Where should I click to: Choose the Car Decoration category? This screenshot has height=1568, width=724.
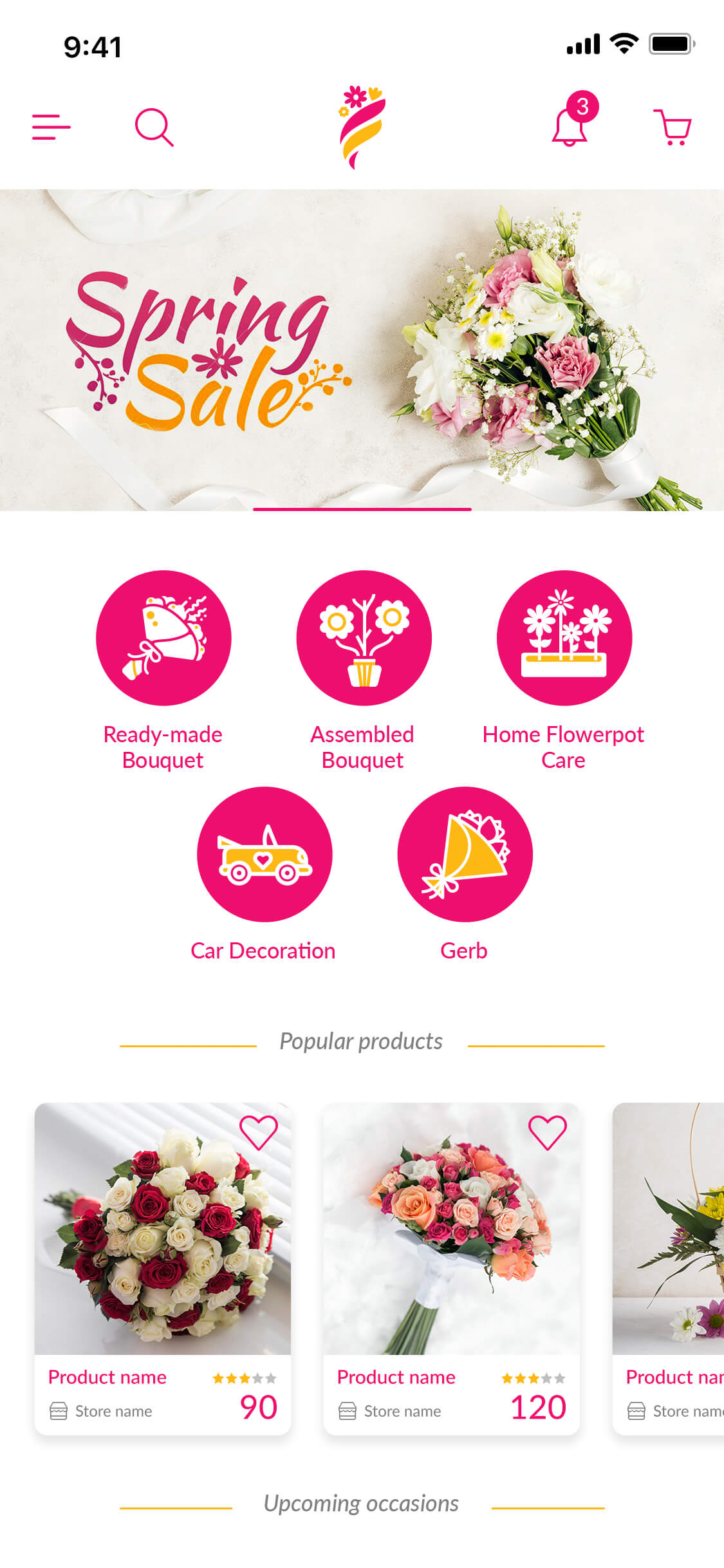(264, 854)
